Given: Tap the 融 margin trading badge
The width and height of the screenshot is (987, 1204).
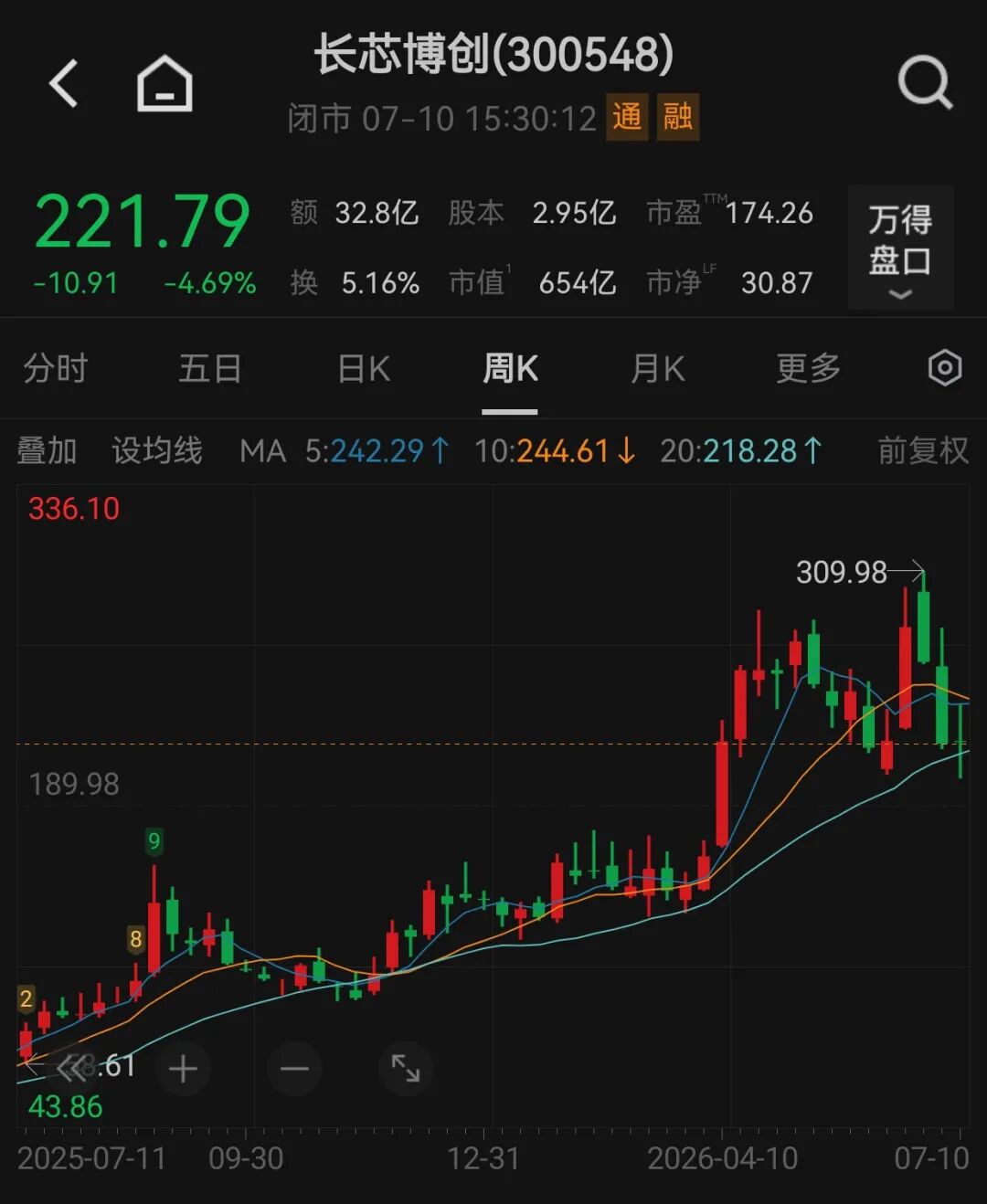Looking at the screenshot, I should pyautogui.click(x=678, y=117).
